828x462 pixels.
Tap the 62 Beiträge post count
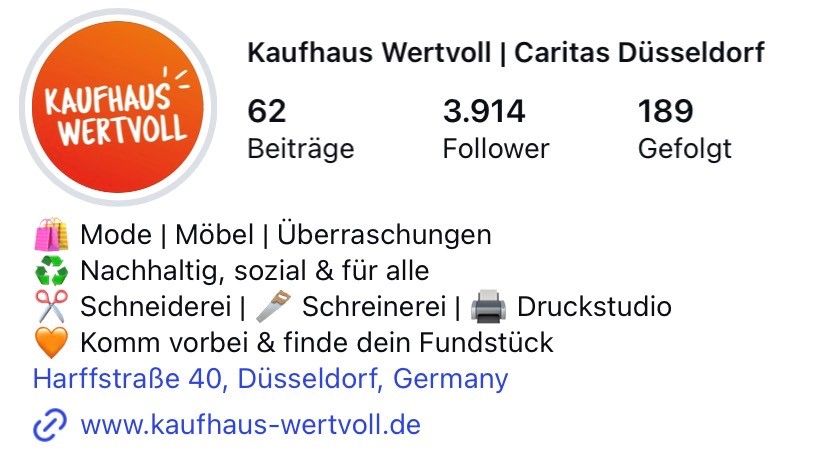pyautogui.click(x=300, y=130)
